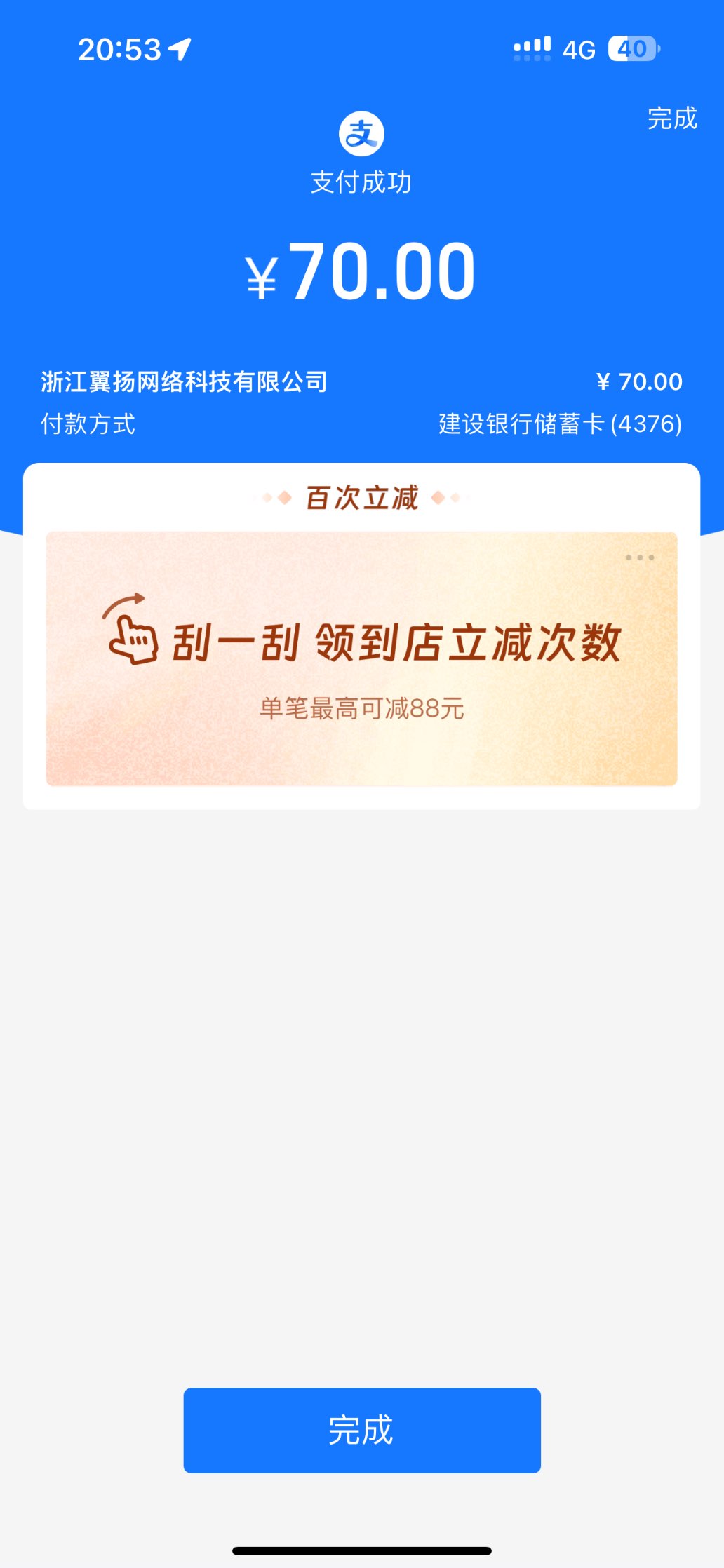Open the three-dot menu on the banner
Image resolution: width=724 pixels, height=1568 pixels.
click(x=640, y=558)
